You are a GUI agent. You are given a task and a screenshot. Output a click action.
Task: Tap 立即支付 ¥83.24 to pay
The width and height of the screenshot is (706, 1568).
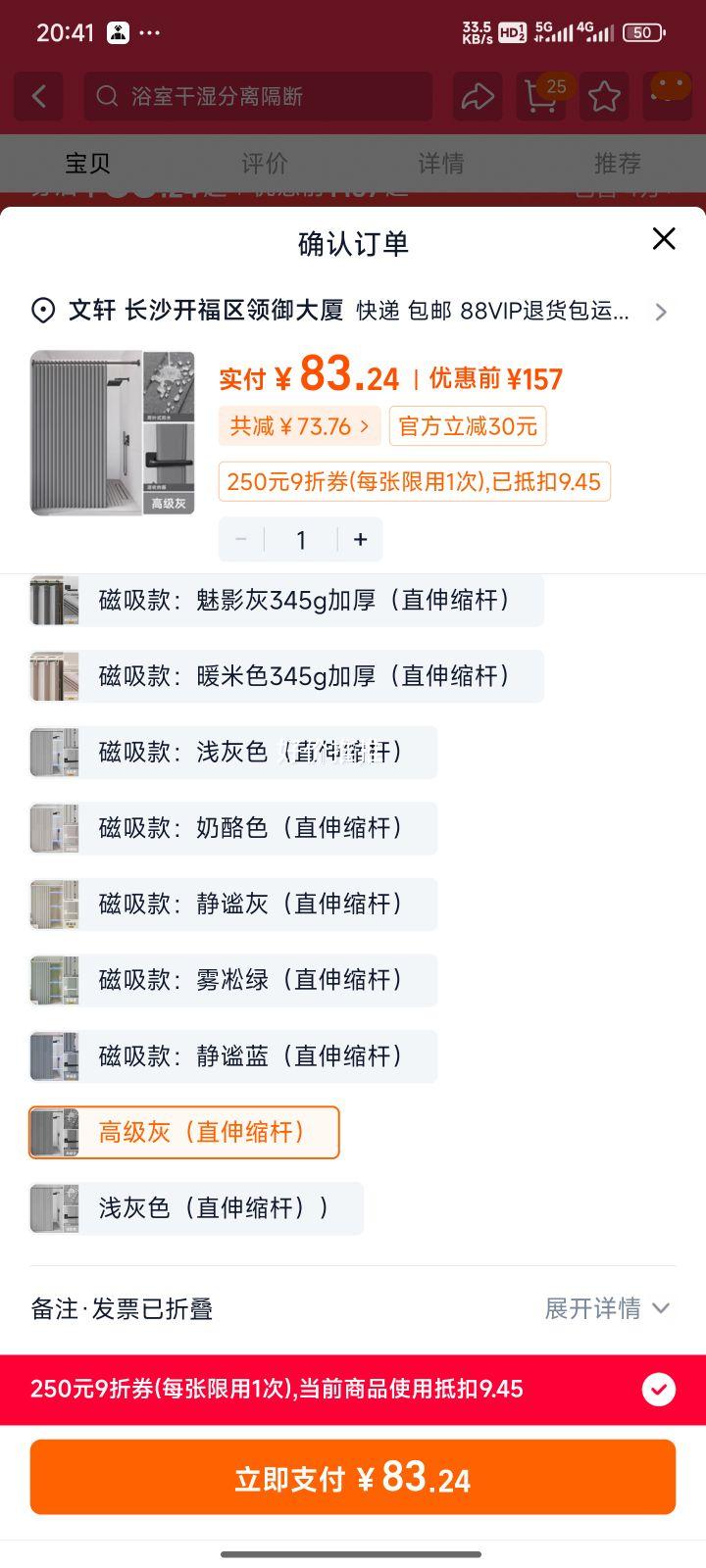pos(353,1478)
